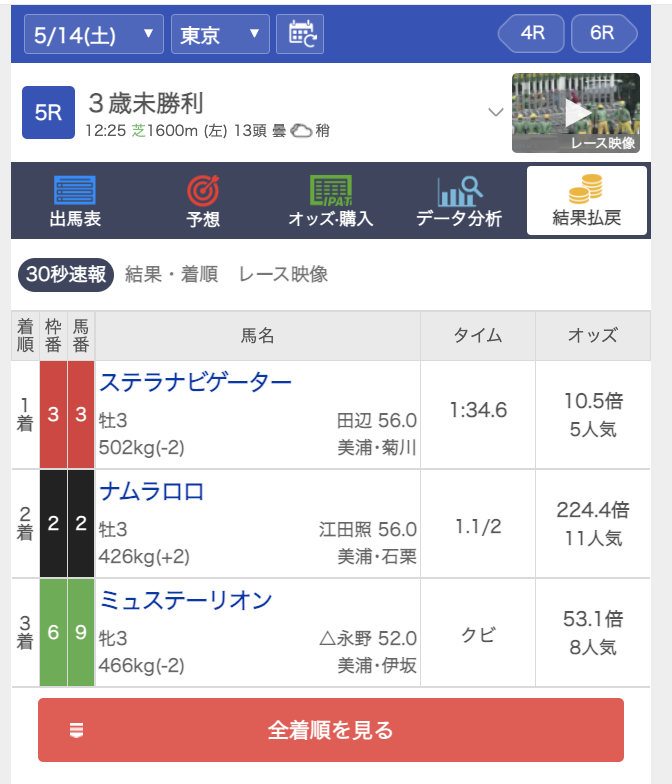Screen dimensions: 672x784
Task: Open horse ステラナビゲーター details
Action: [196, 382]
